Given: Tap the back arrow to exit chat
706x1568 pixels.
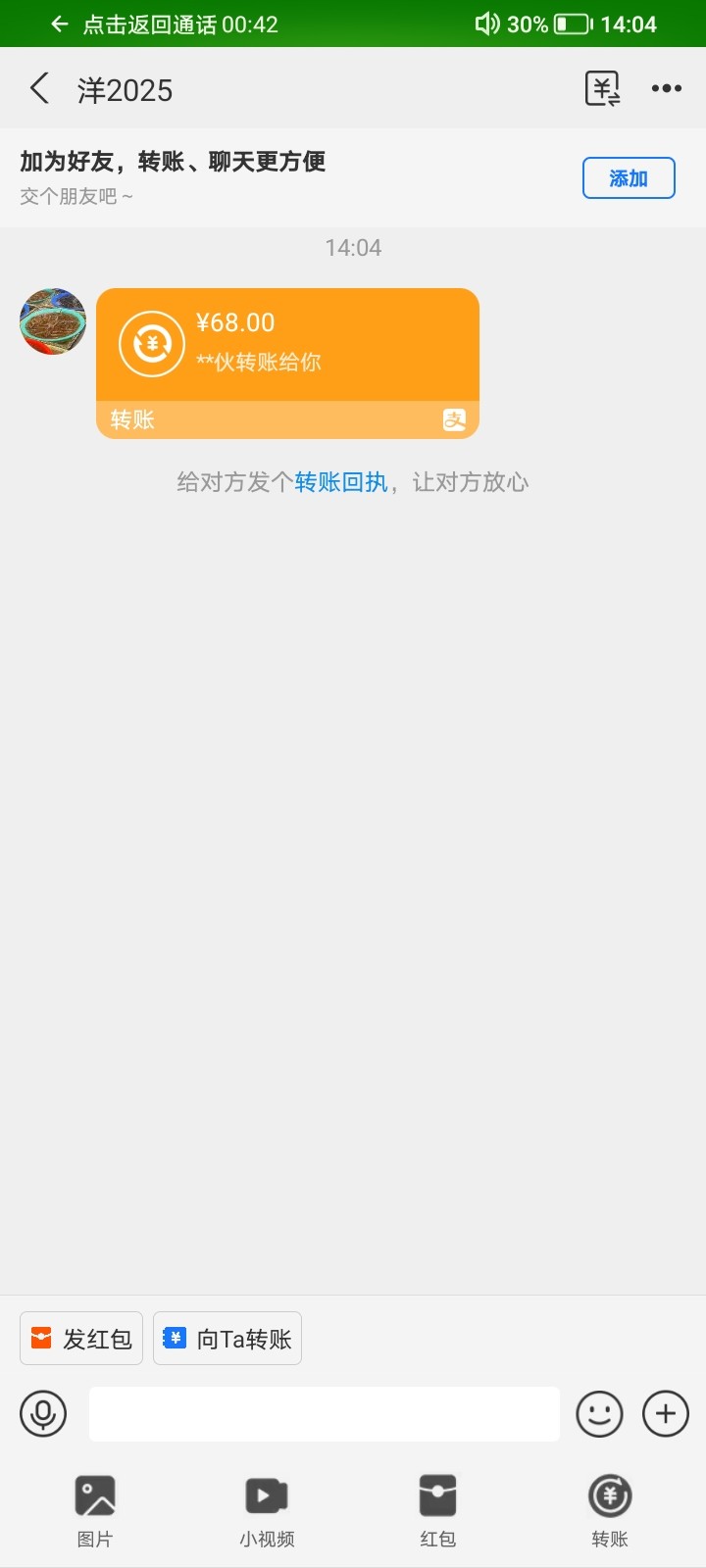Looking at the screenshot, I should click(x=39, y=88).
